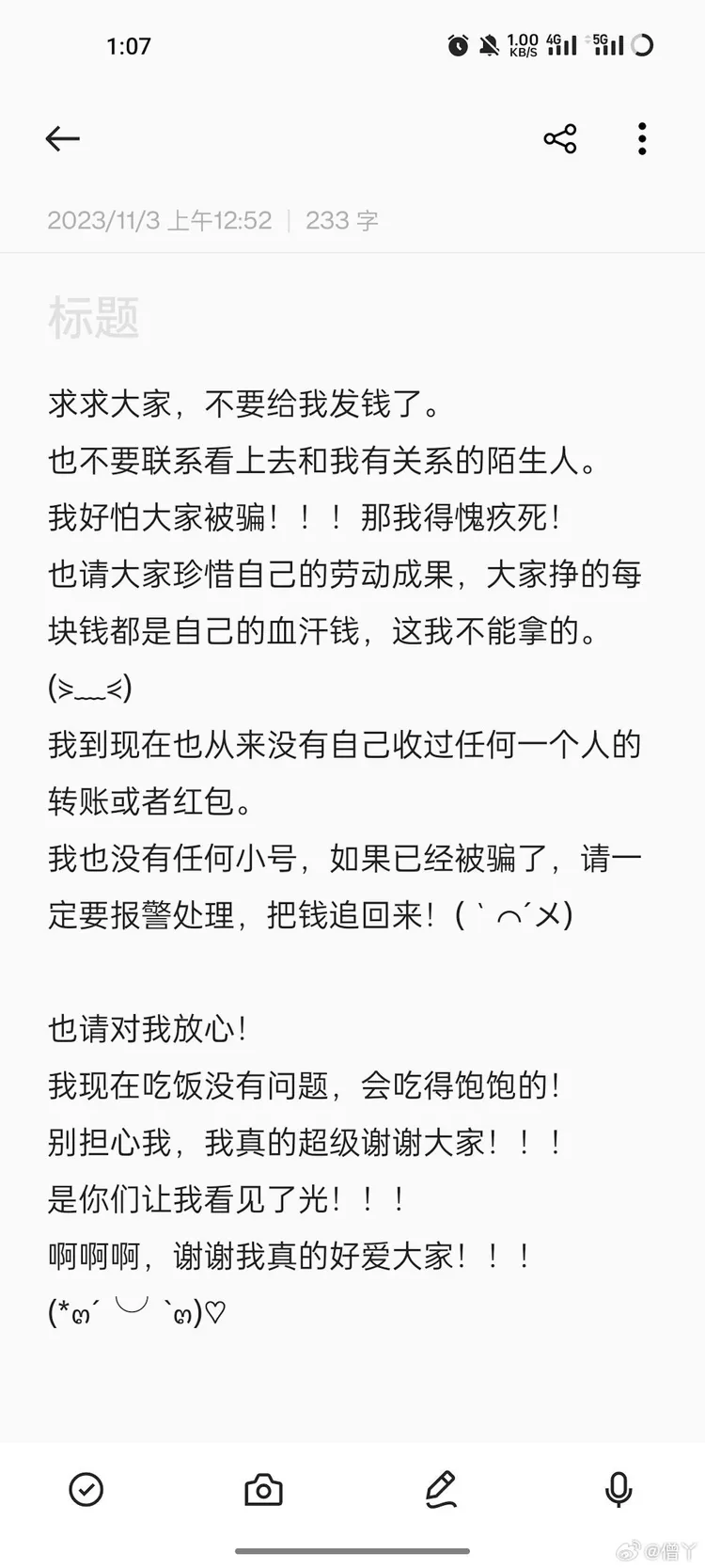
Task: Tap the loading circle icon in the status bar
Action: click(x=645, y=45)
